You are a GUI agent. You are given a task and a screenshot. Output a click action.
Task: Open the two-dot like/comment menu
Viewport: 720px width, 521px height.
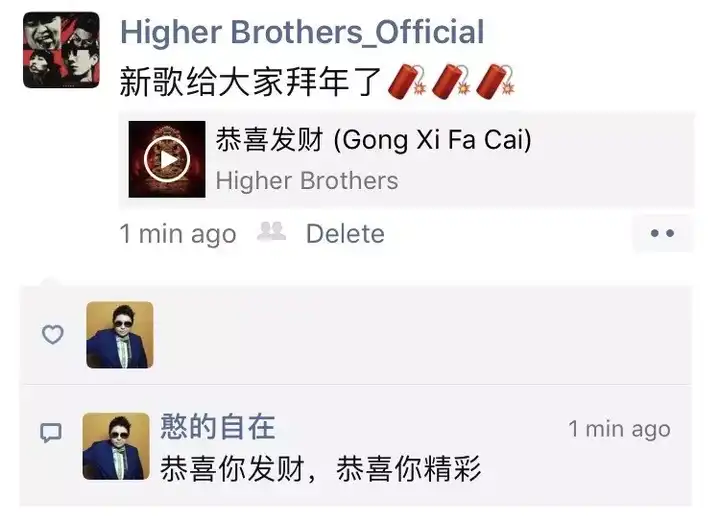pyautogui.click(x=662, y=234)
